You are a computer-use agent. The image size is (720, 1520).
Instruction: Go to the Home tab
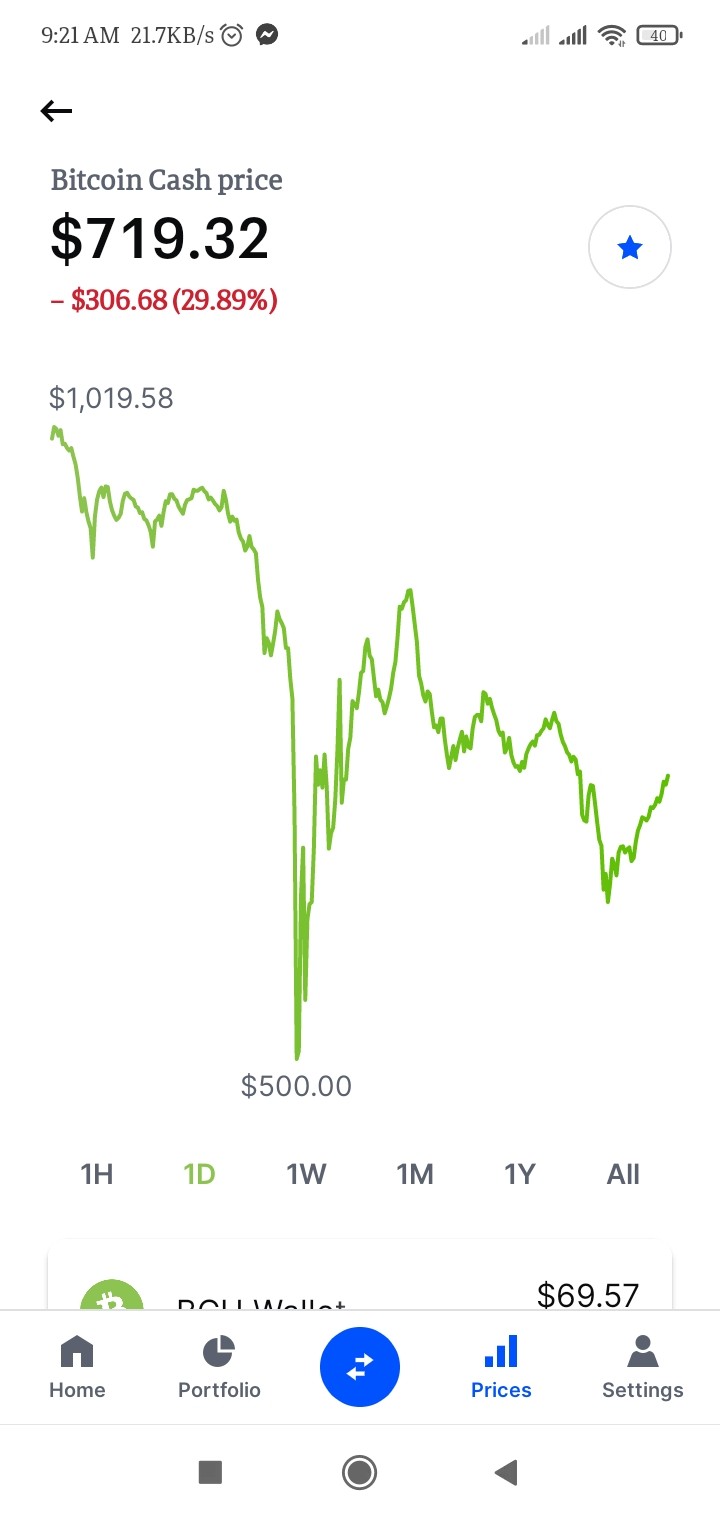tap(77, 1367)
